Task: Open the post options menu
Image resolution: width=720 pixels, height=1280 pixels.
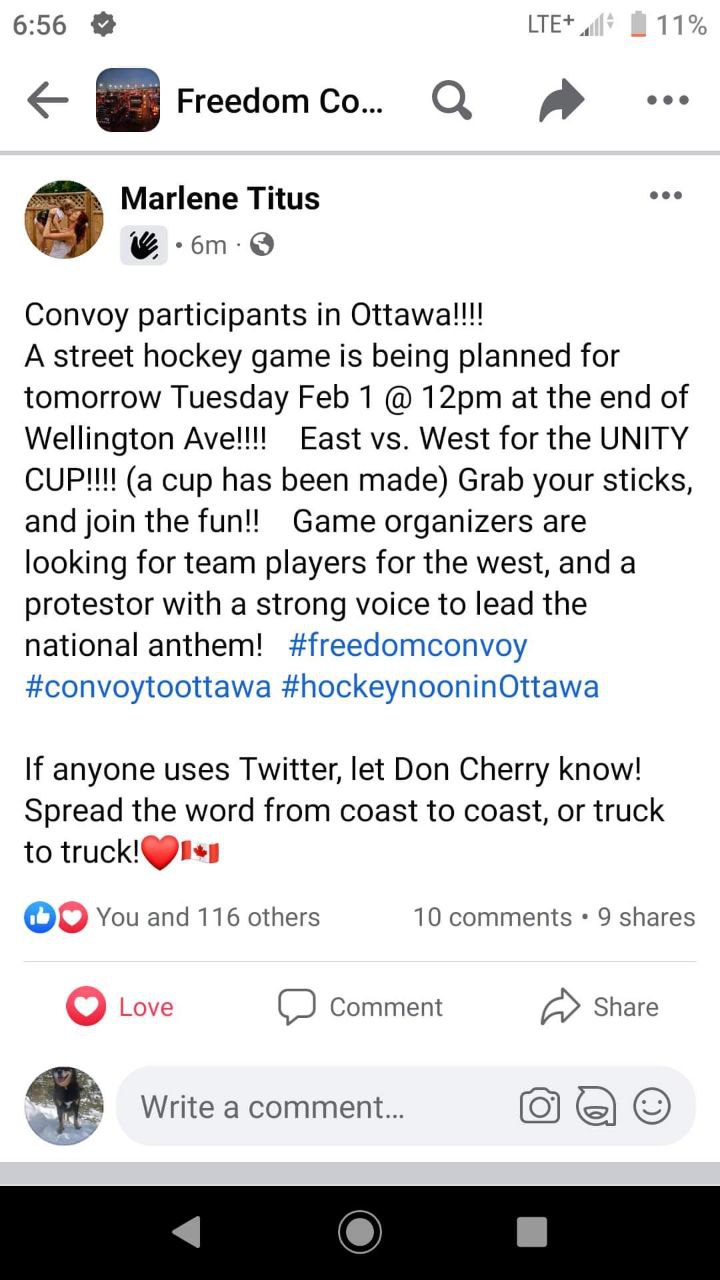Action: [665, 196]
